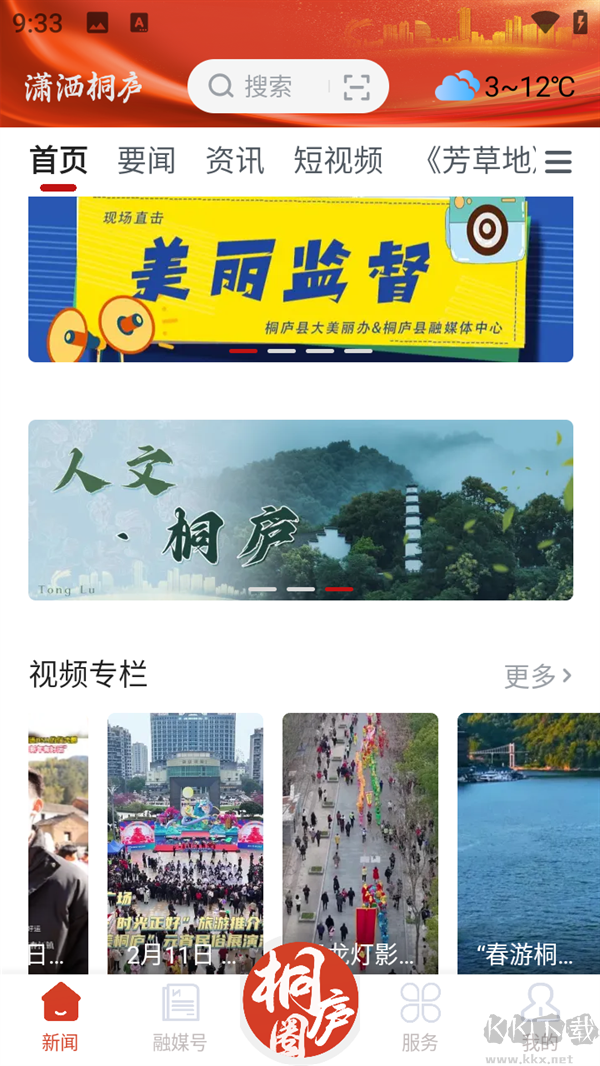Select the 首页 tab
Viewport: 600px width, 1066px height.
tap(59, 160)
